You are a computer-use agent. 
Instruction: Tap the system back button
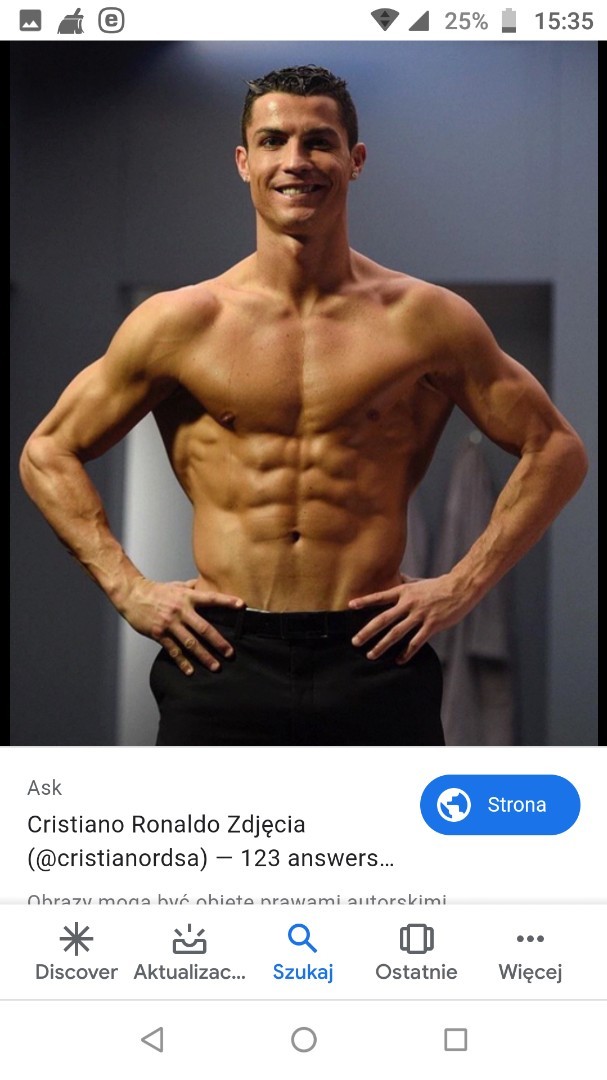tap(152, 1039)
